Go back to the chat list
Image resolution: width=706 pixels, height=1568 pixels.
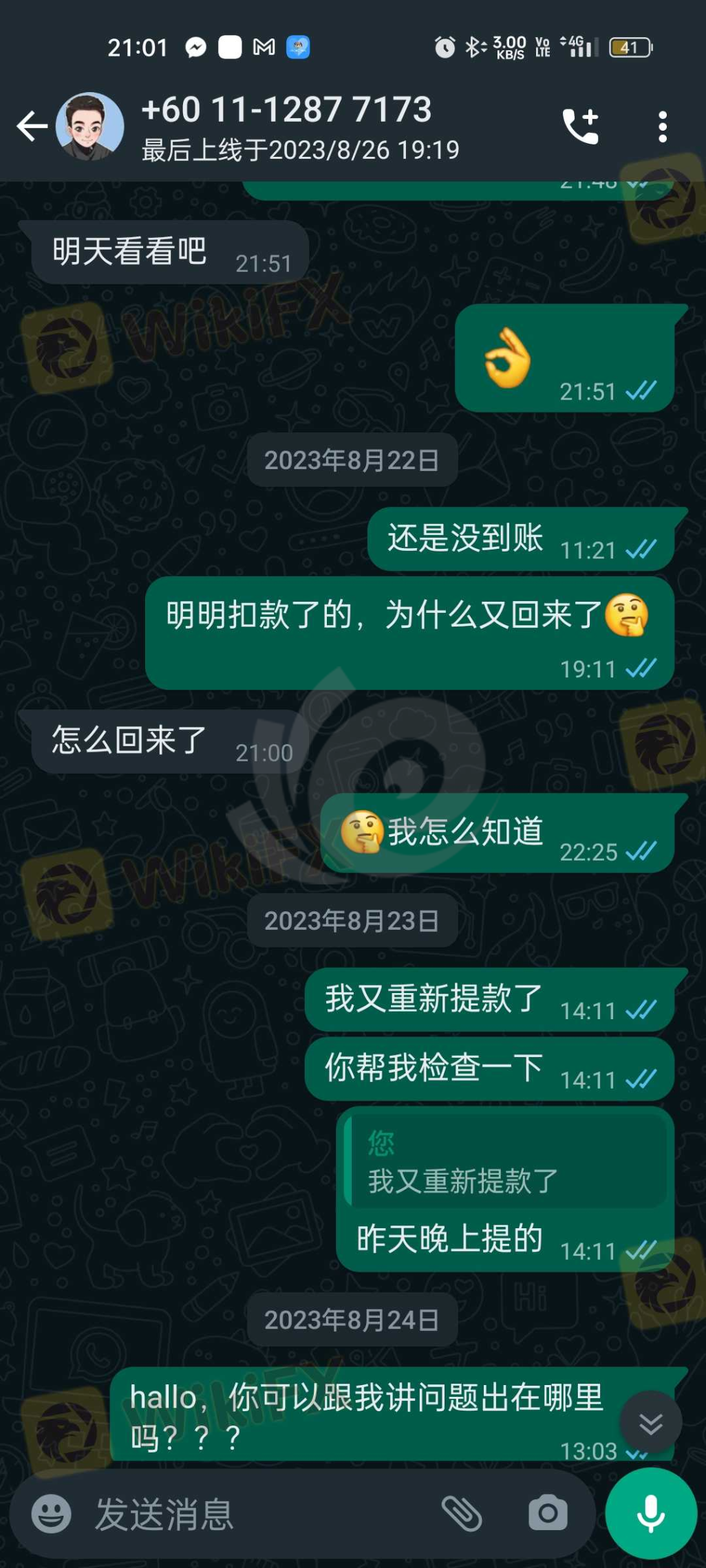click(32, 127)
